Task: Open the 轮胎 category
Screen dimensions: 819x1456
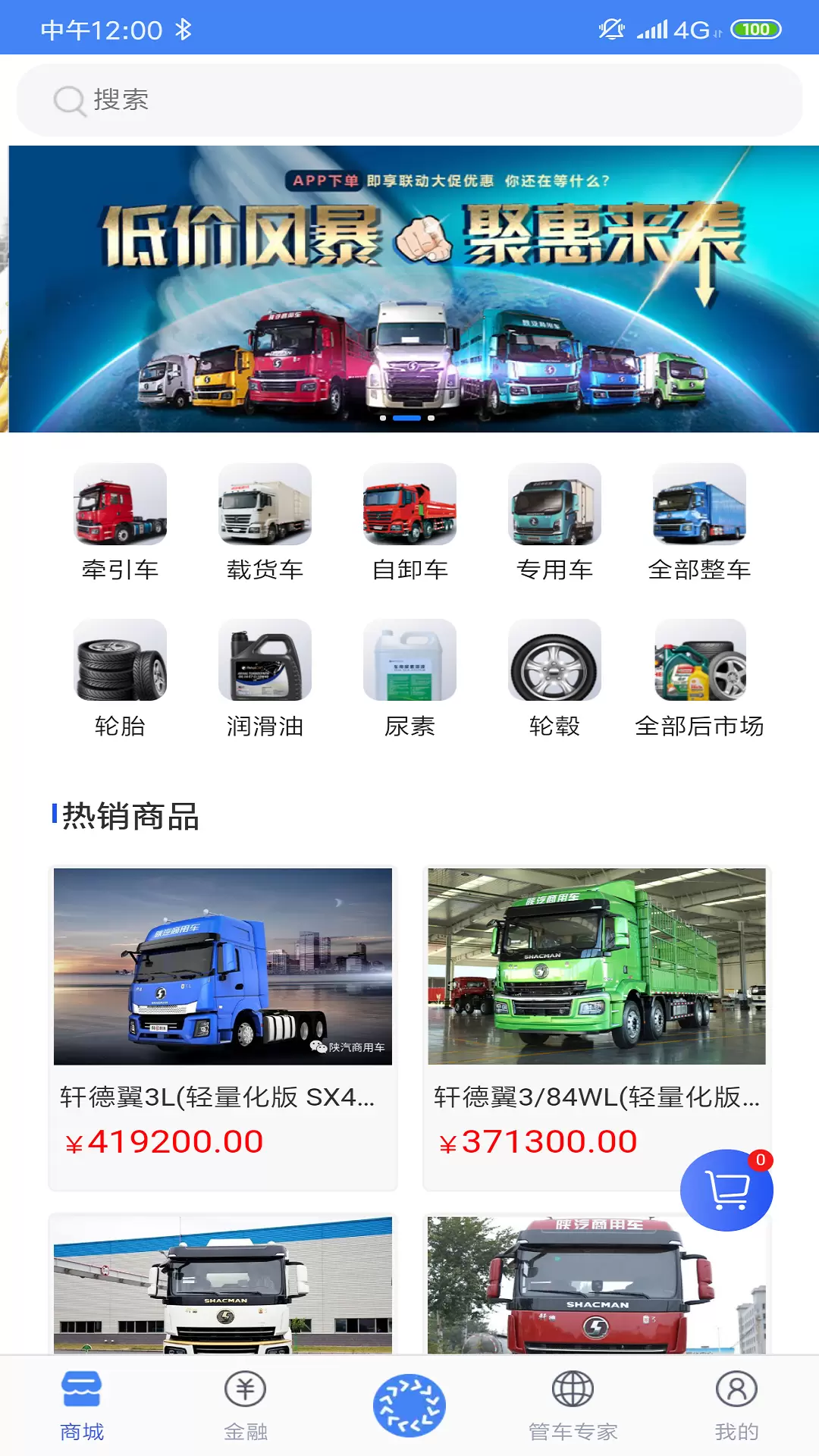Action: point(120,679)
